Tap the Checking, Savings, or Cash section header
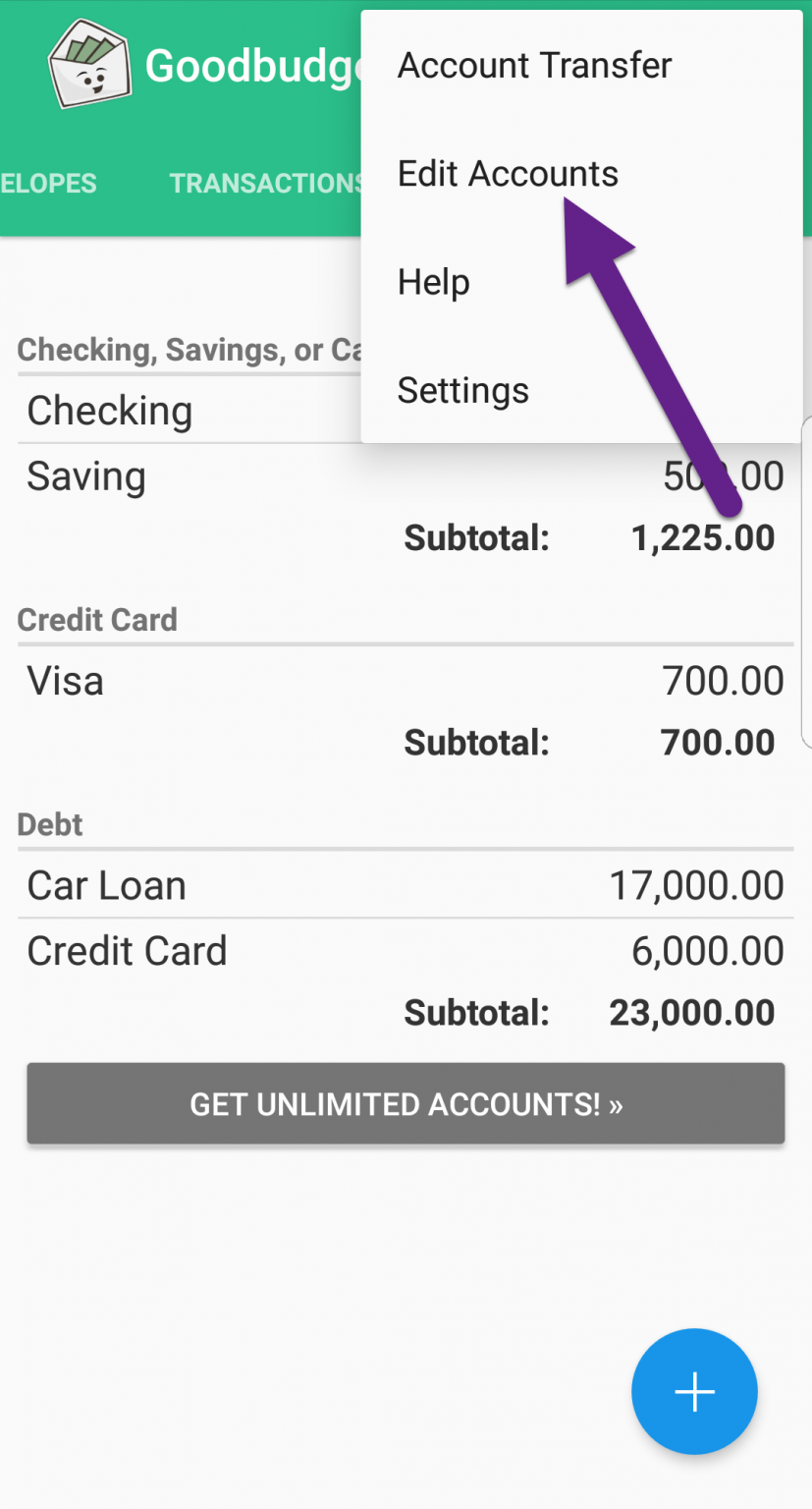This screenshot has width=812, height=1509. pyautogui.click(x=177, y=350)
